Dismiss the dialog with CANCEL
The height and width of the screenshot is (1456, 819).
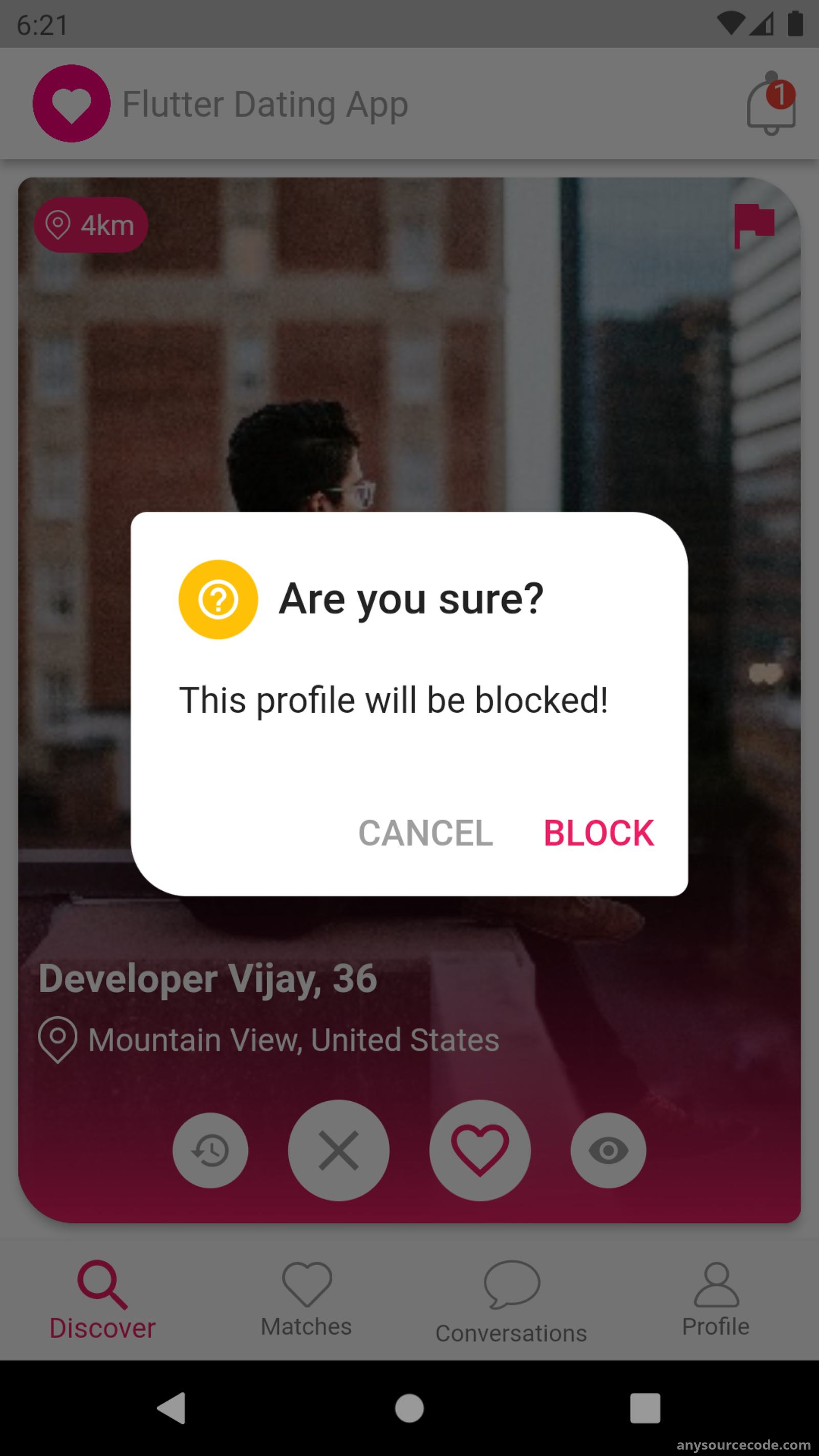pyautogui.click(x=425, y=832)
